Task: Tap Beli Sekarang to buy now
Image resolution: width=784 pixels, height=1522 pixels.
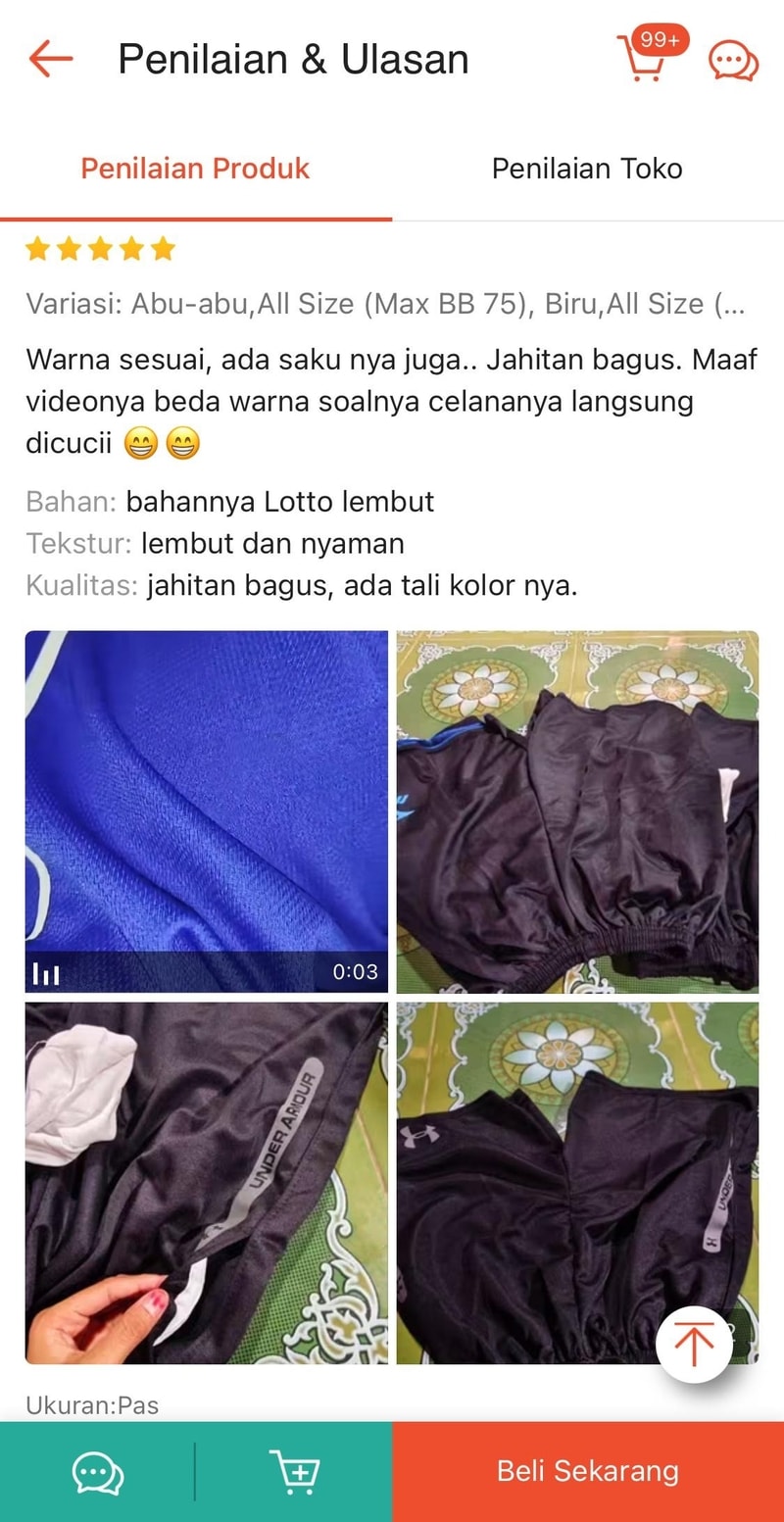Action: (x=587, y=1471)
